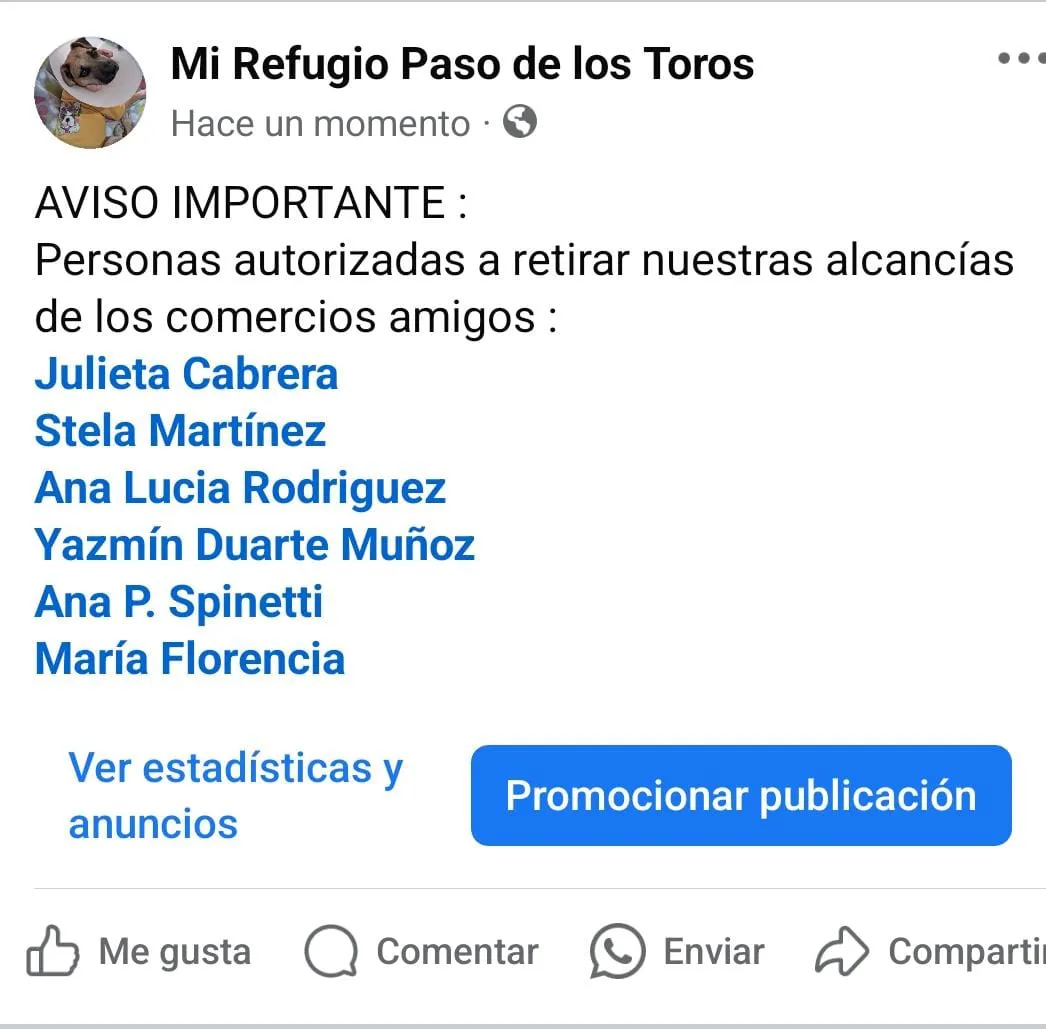
Task: Comment on the post with Comentar
Action: click(x=421, y=951)
